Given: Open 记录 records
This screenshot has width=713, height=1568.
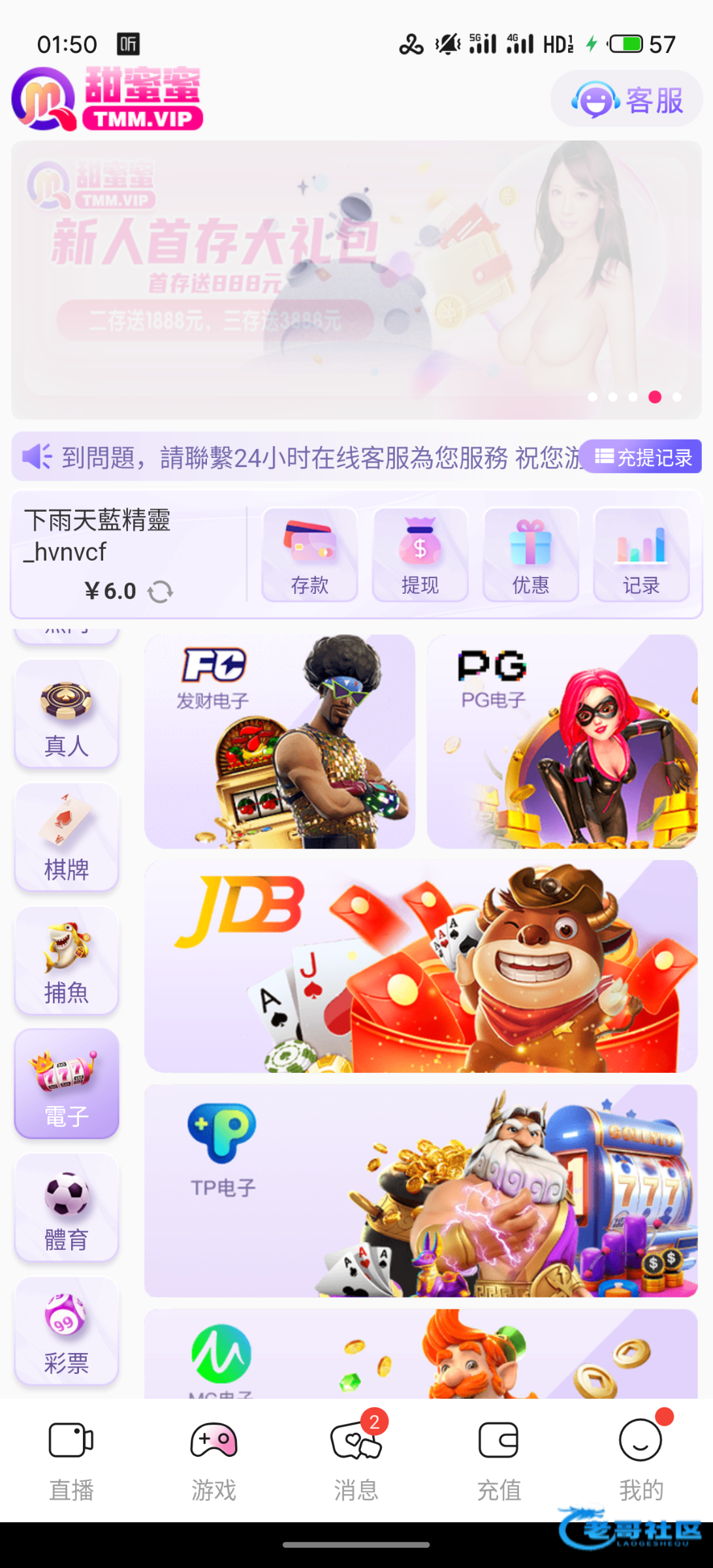Looking at the screenshot, I should (641, 555).
